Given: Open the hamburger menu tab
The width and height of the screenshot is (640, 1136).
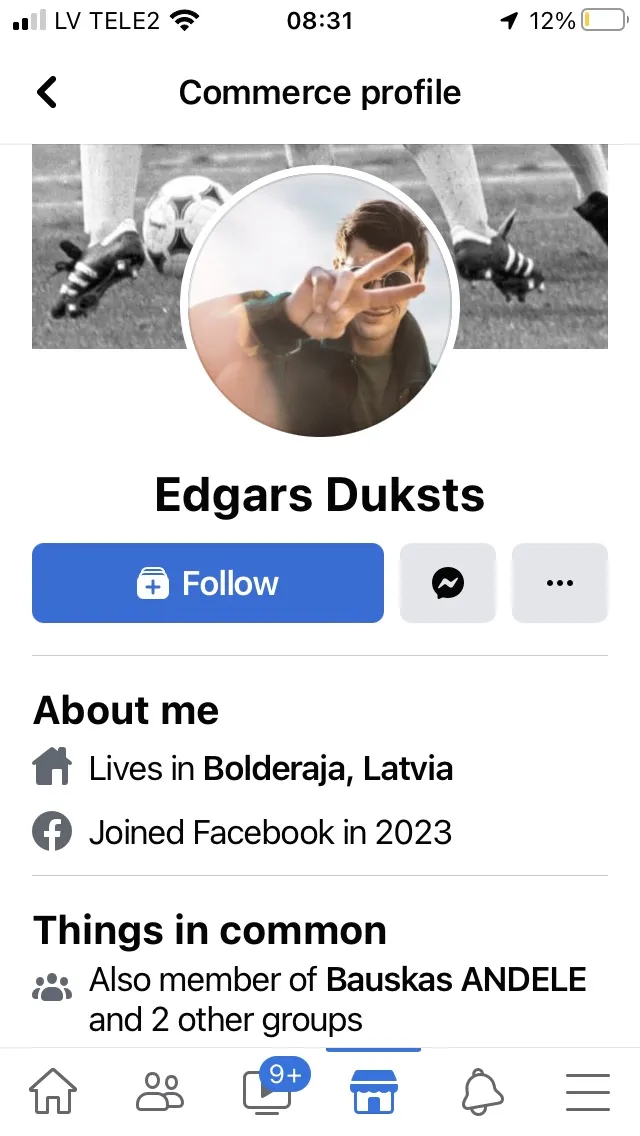Looking at the screenshot, I should click(x=588, y=1091).
